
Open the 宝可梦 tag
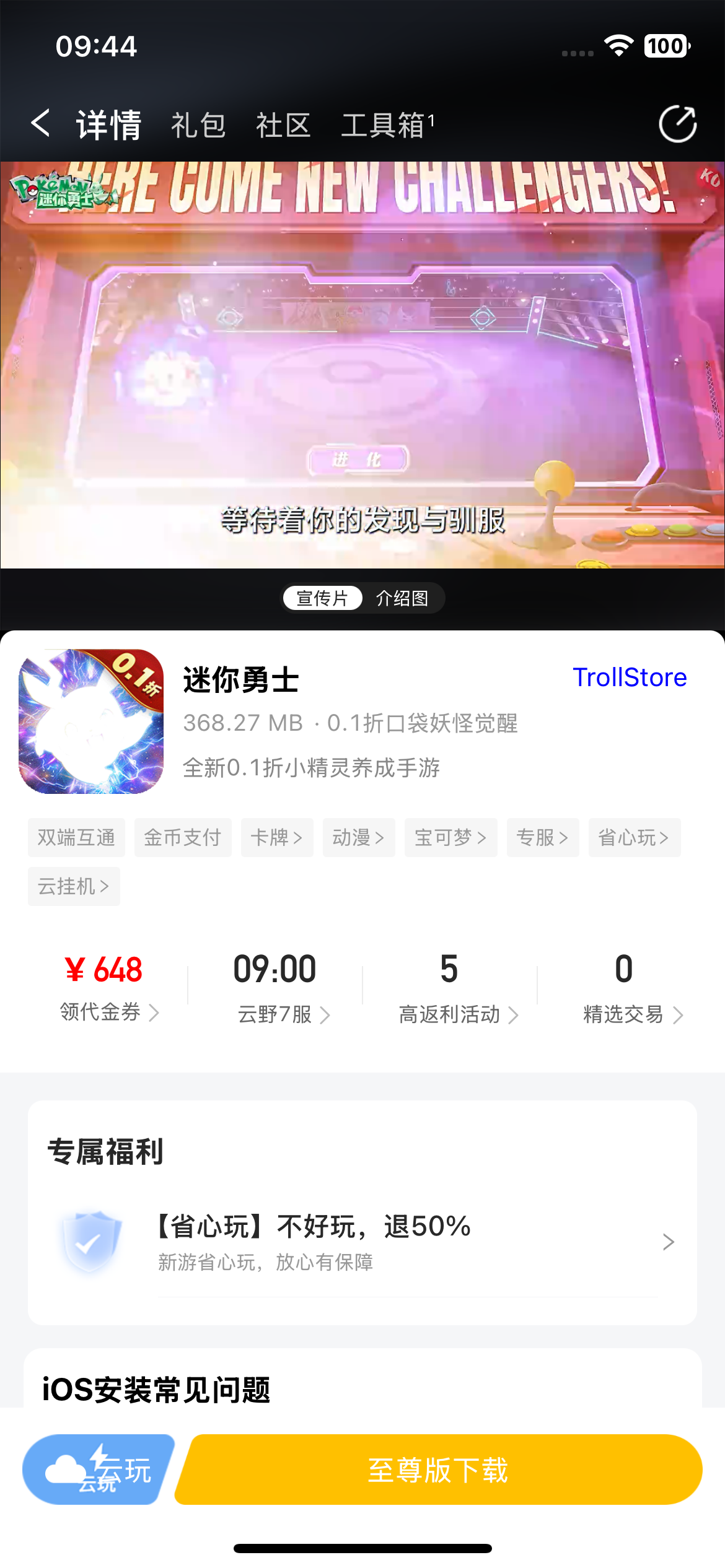point(450,837)
